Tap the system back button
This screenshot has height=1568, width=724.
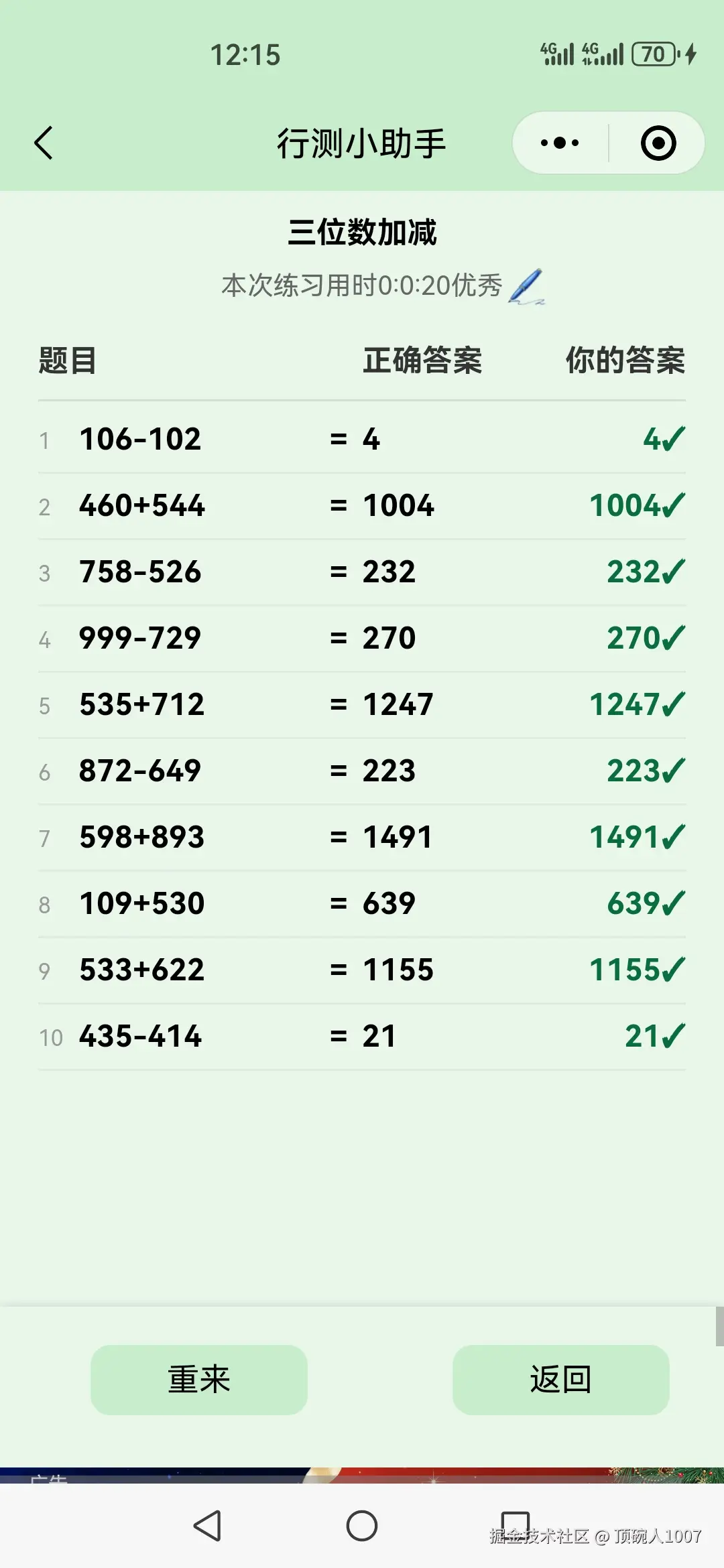coord(207,1526)
